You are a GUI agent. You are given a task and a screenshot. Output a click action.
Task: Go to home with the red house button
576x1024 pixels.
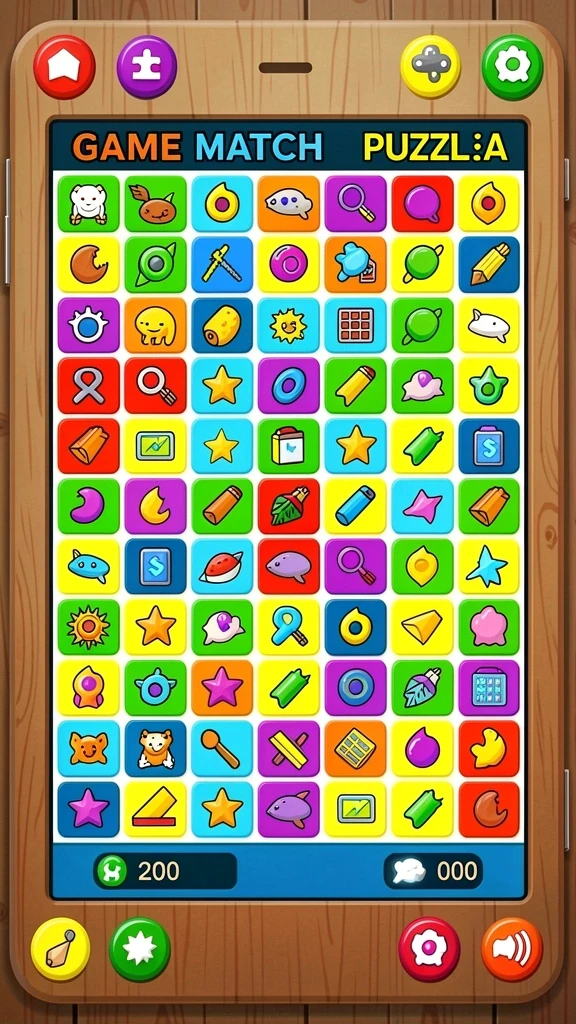point(64,67)
